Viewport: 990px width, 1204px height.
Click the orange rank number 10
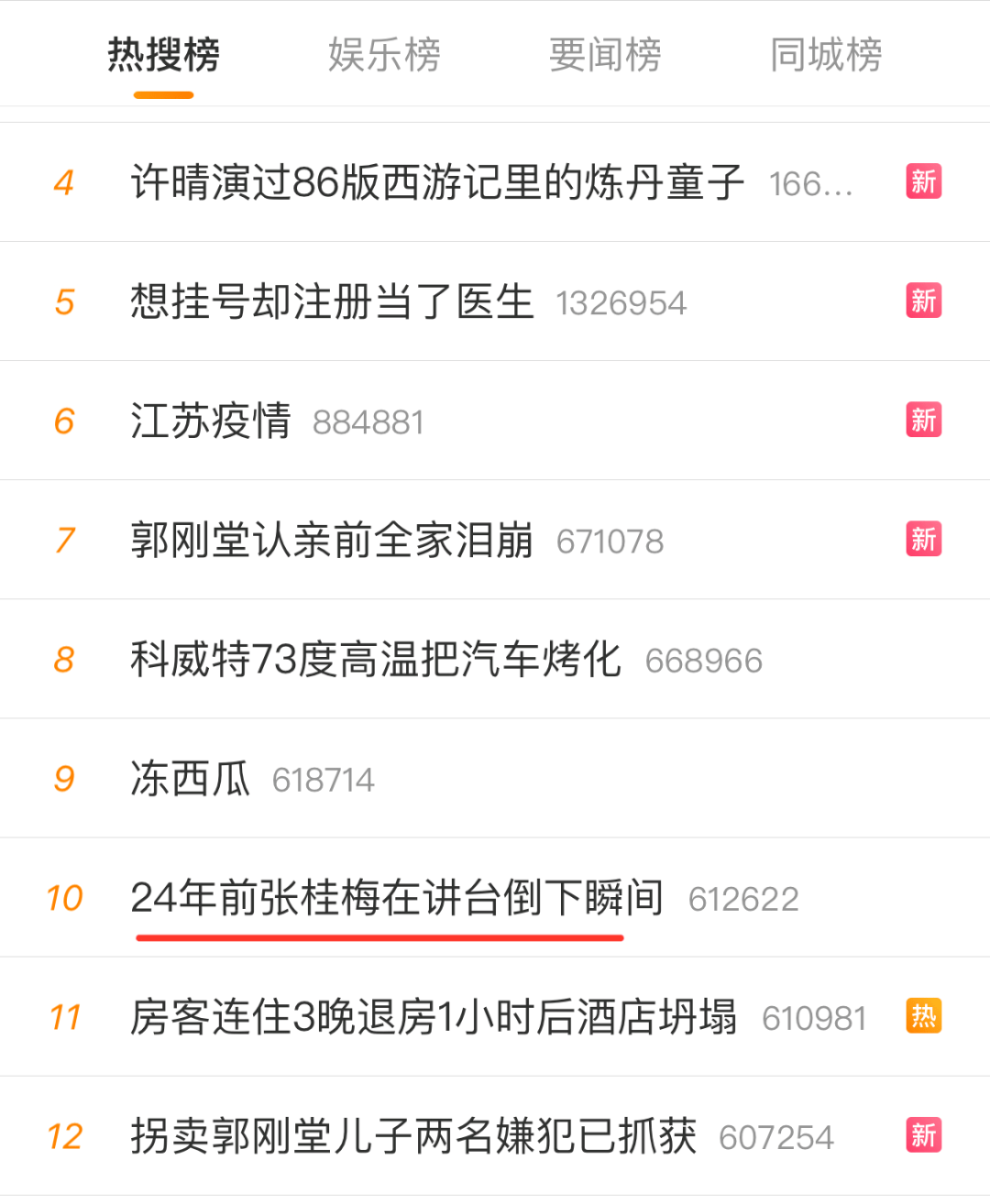tap(65, 897)
